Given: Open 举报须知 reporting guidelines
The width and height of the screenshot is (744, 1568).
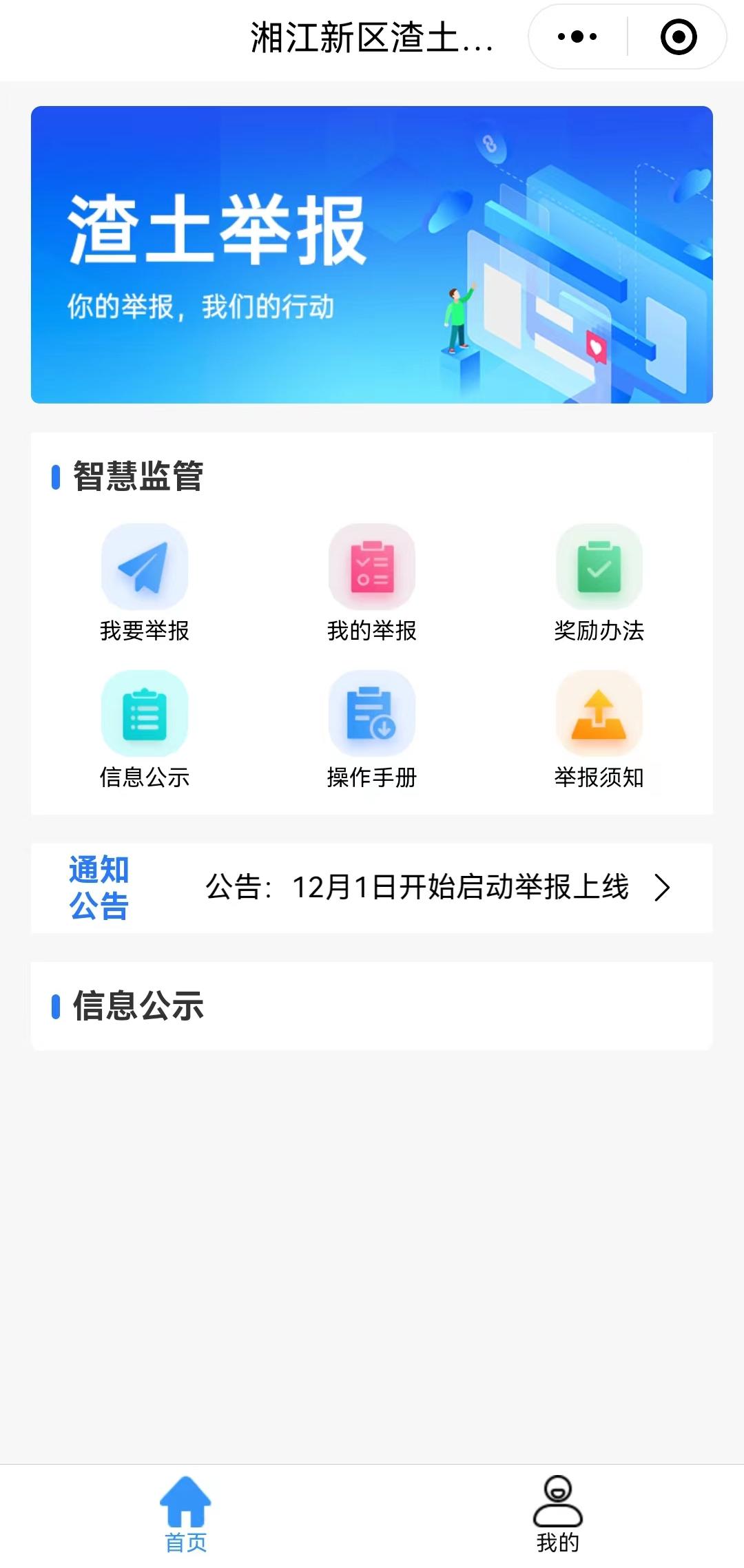Looking at the screenshot, I should click(x=599, y=730).
